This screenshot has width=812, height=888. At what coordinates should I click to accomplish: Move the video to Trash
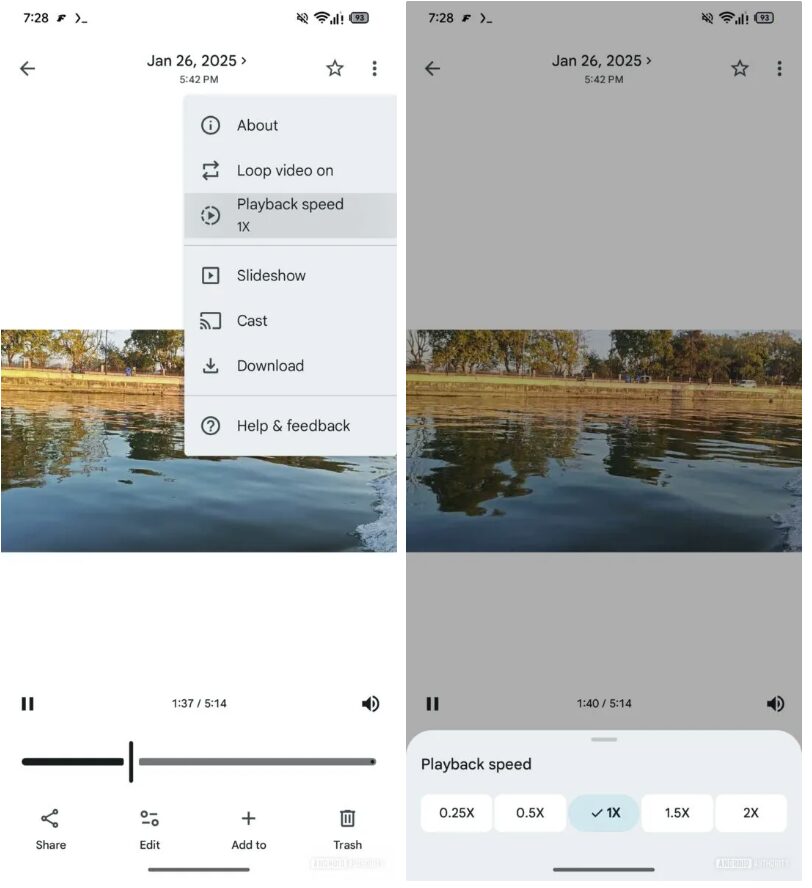tap(347, 829)
